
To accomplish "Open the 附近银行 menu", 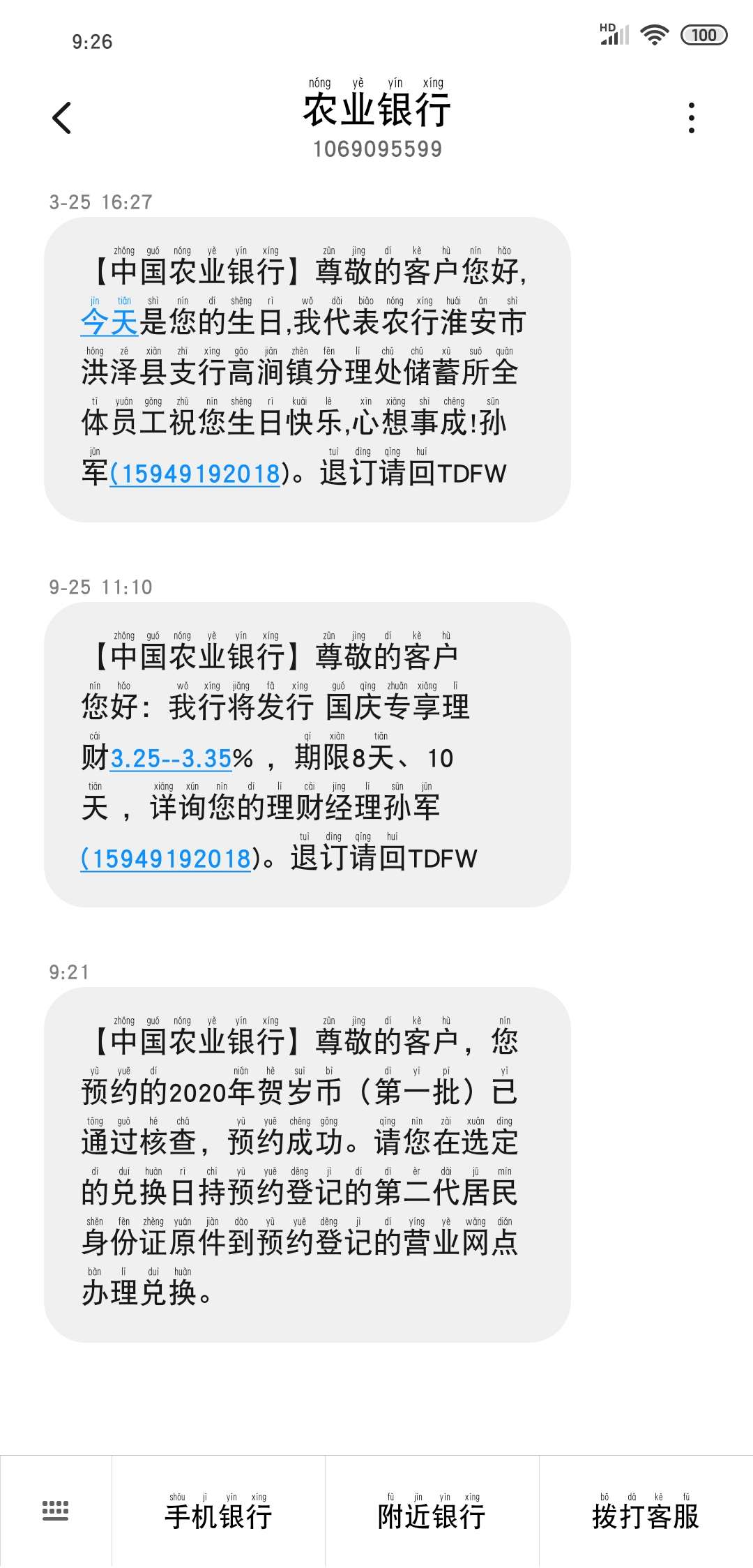I will click(432, 1511).
